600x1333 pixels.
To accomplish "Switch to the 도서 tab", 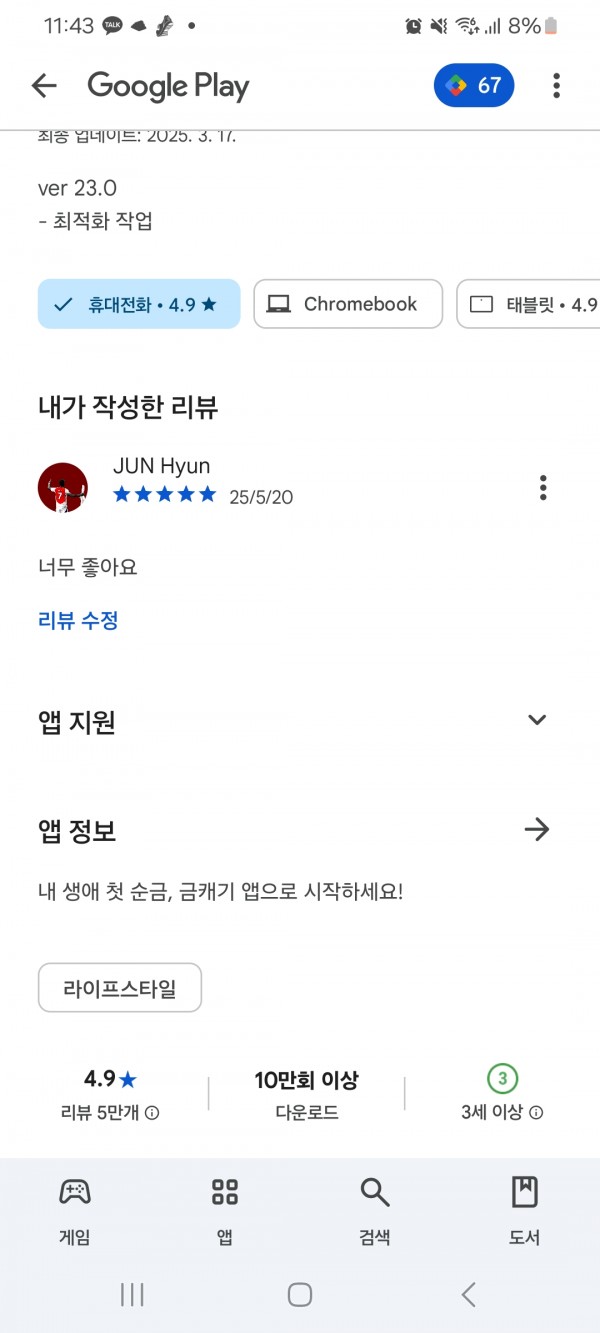I will point(525,1210).
